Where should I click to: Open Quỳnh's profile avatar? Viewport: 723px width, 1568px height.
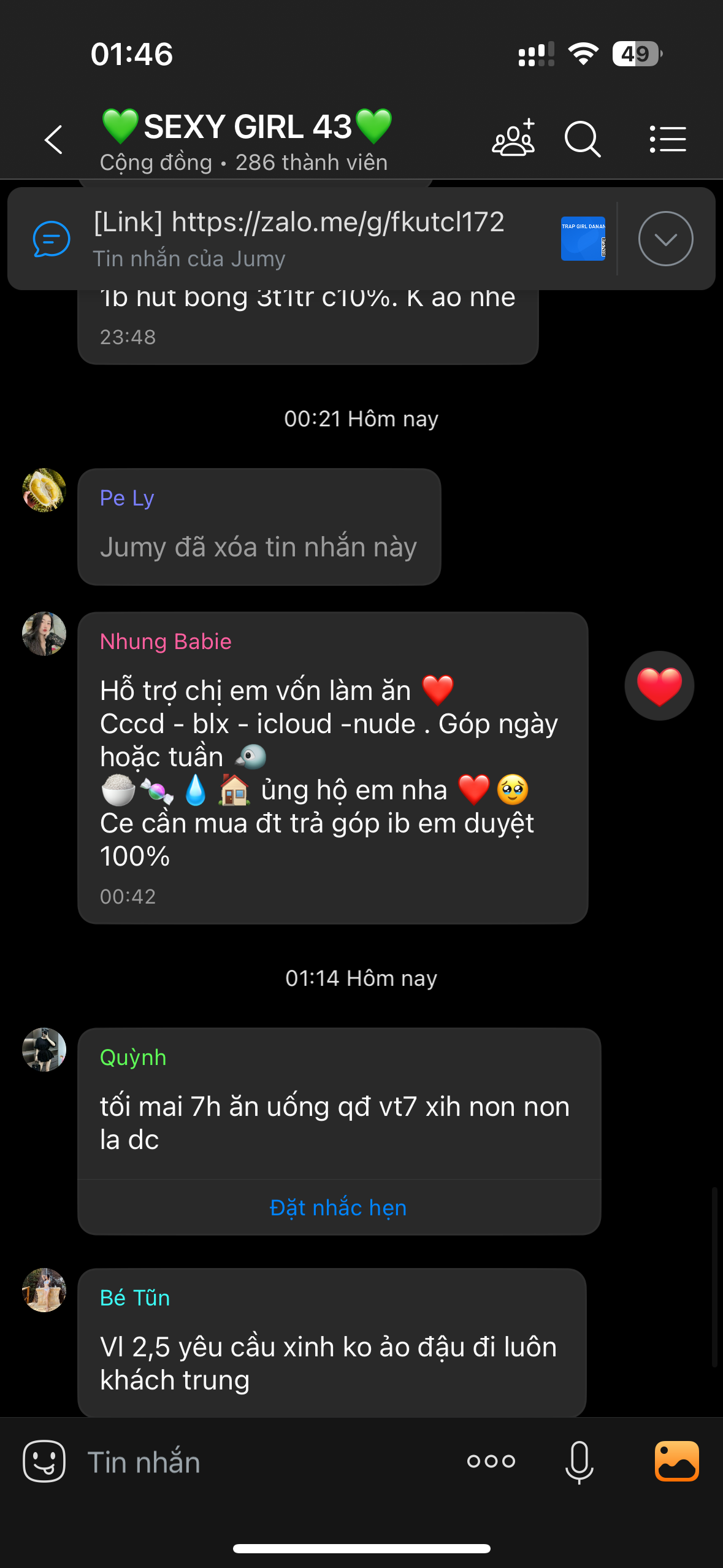44,1050
